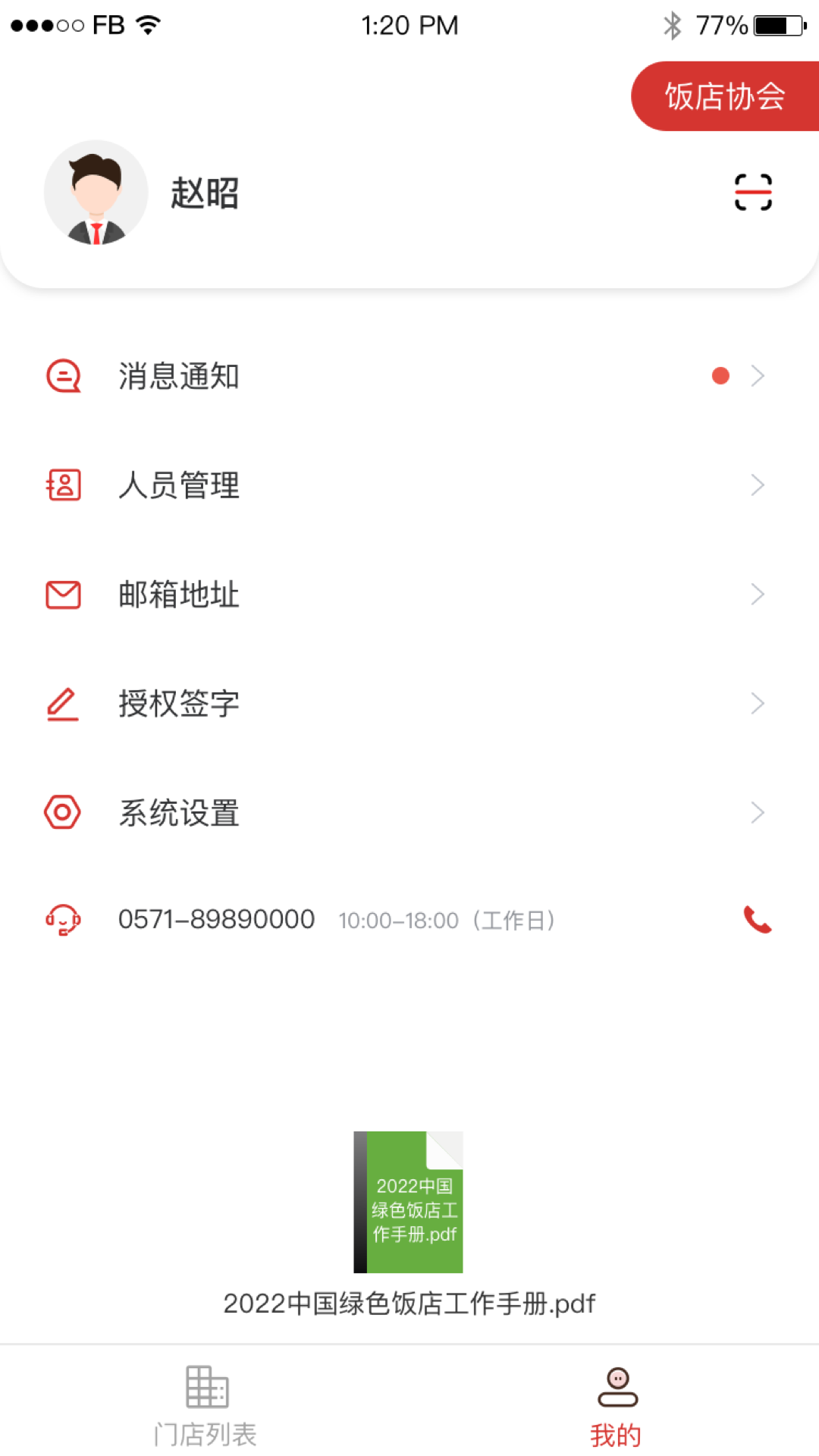
Task: Call the hotline via the phone icon
Action: point(757,920)
